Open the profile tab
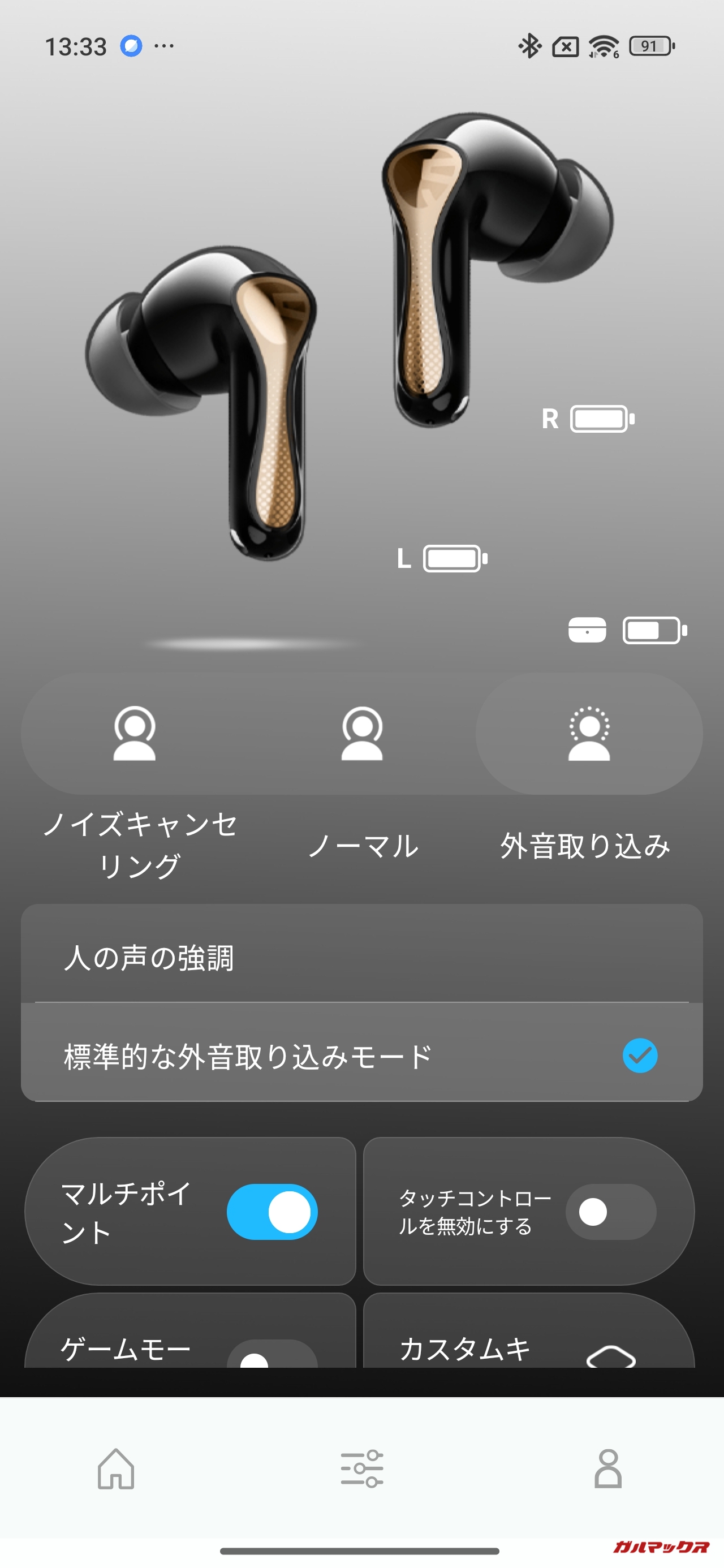The image size is (724, 1568). 607,1468
